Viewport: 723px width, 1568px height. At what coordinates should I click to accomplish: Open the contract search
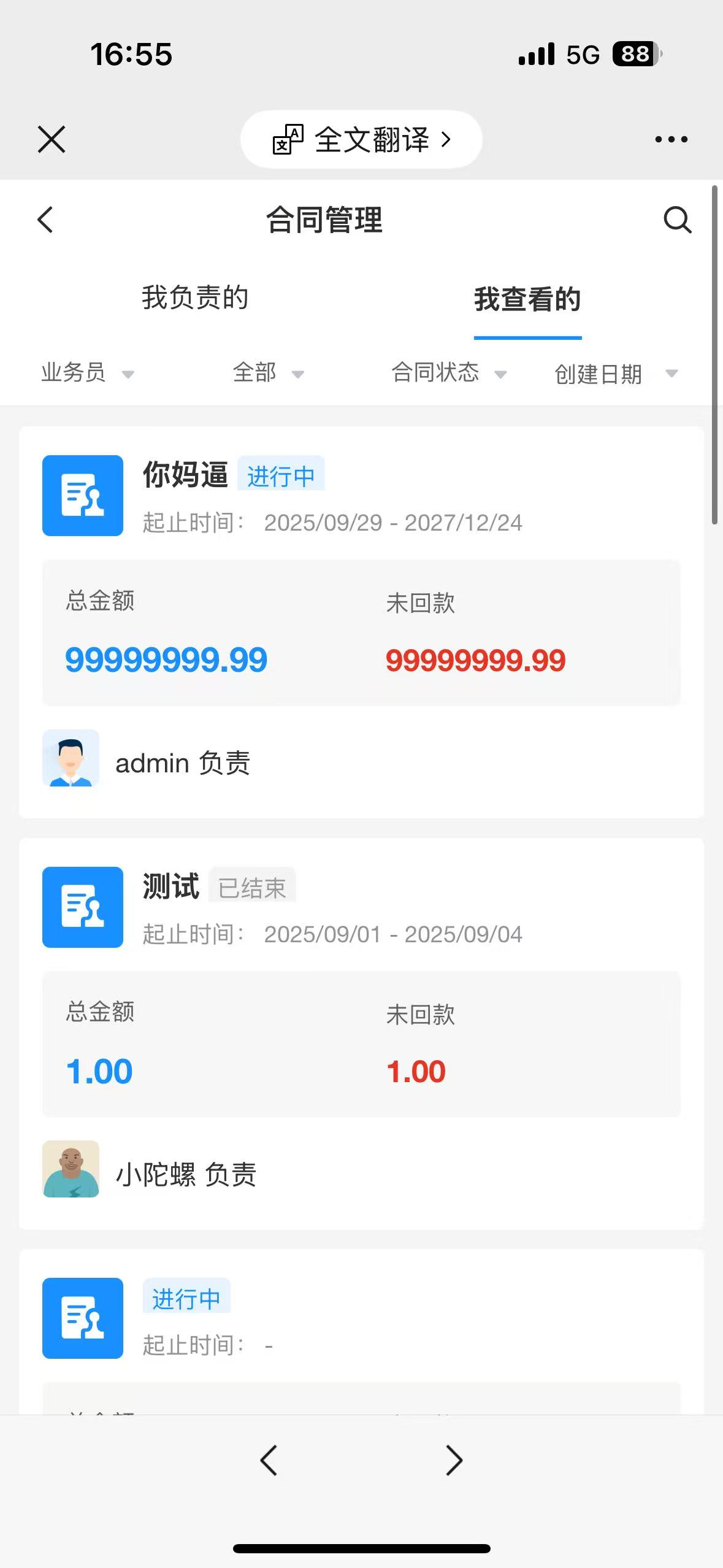click(677, 220)
